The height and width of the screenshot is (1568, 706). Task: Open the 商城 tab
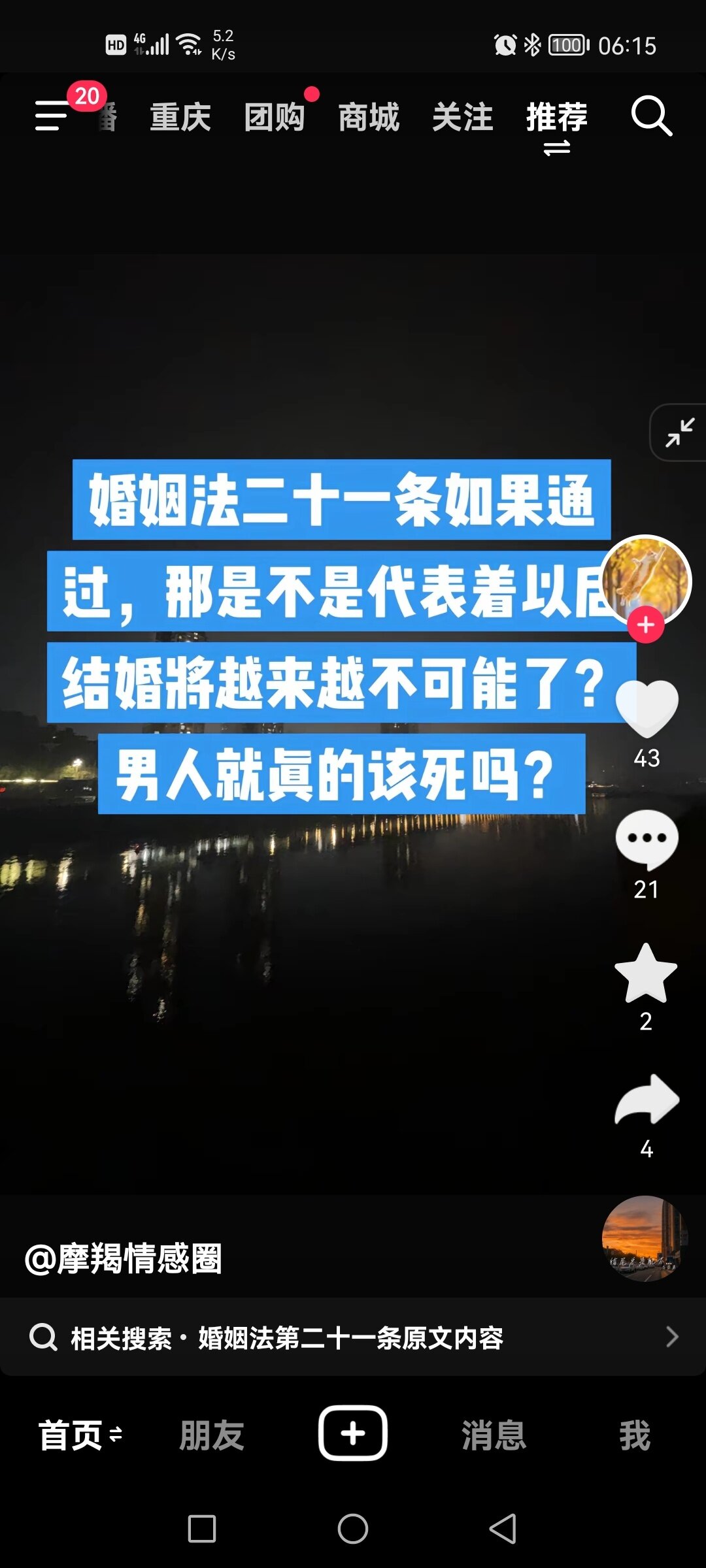[369, 118]
